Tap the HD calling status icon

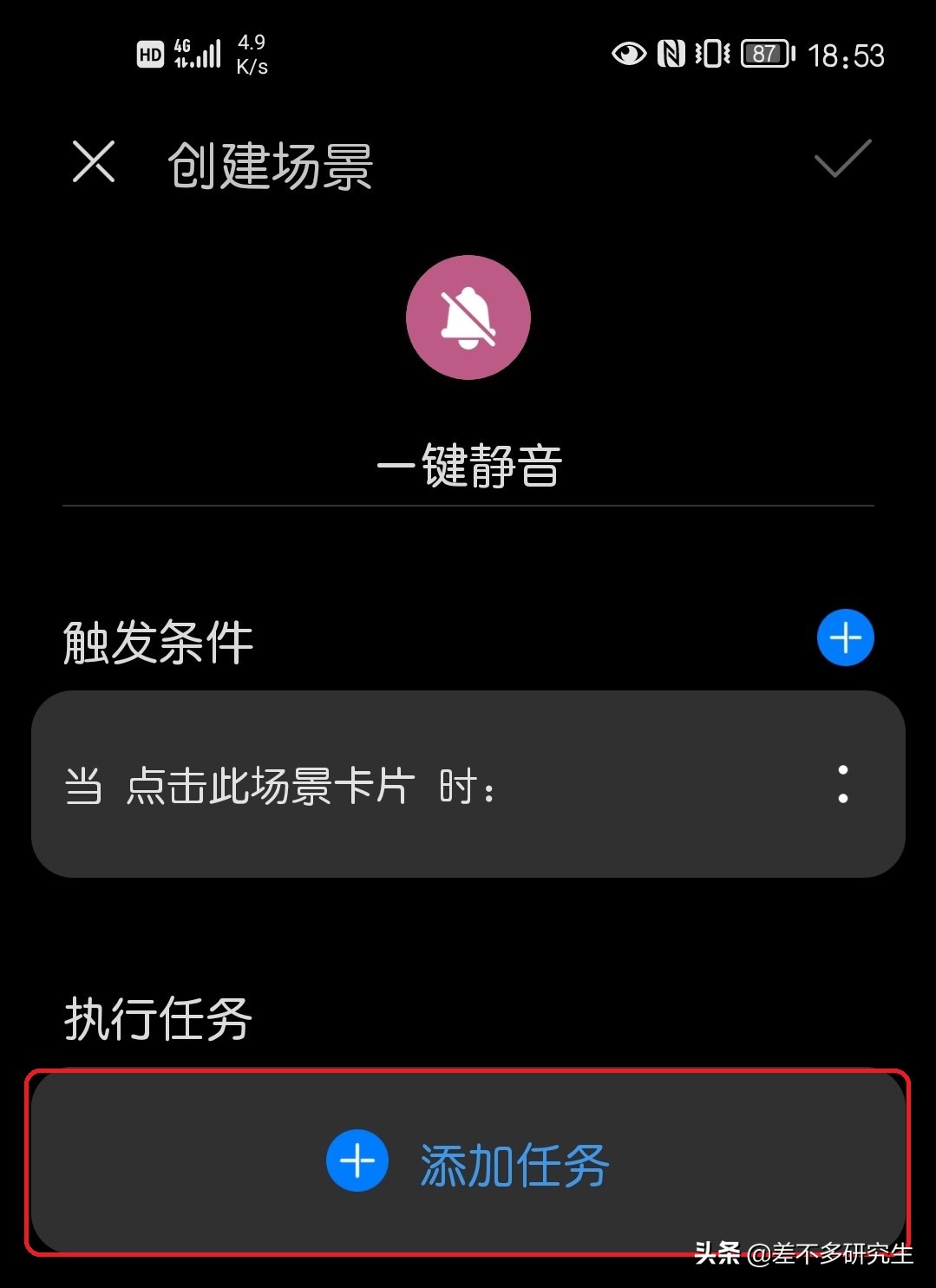point(149,54)
